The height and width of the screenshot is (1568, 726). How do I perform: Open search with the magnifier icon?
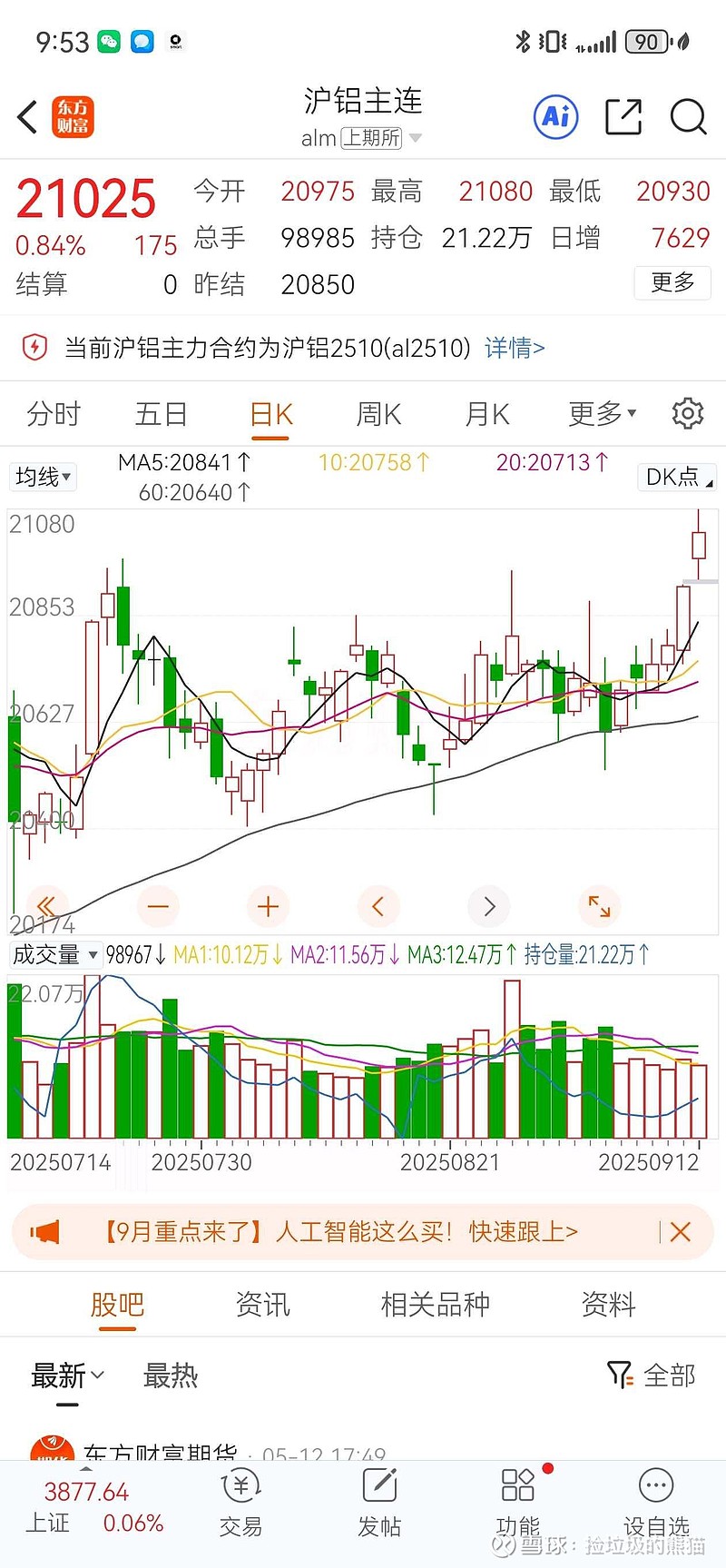coord(688,117)
